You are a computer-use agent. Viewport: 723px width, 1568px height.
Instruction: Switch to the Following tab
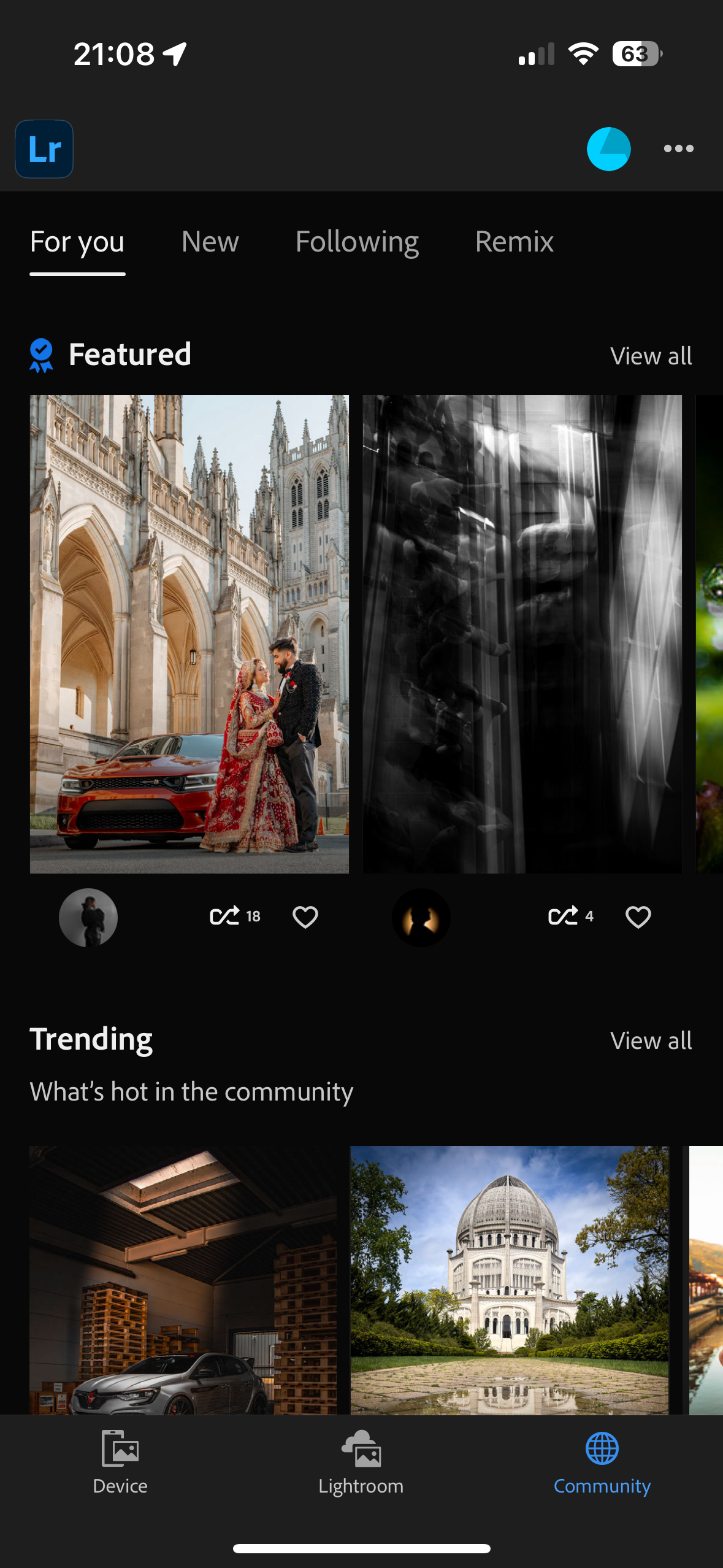point(357,242)
